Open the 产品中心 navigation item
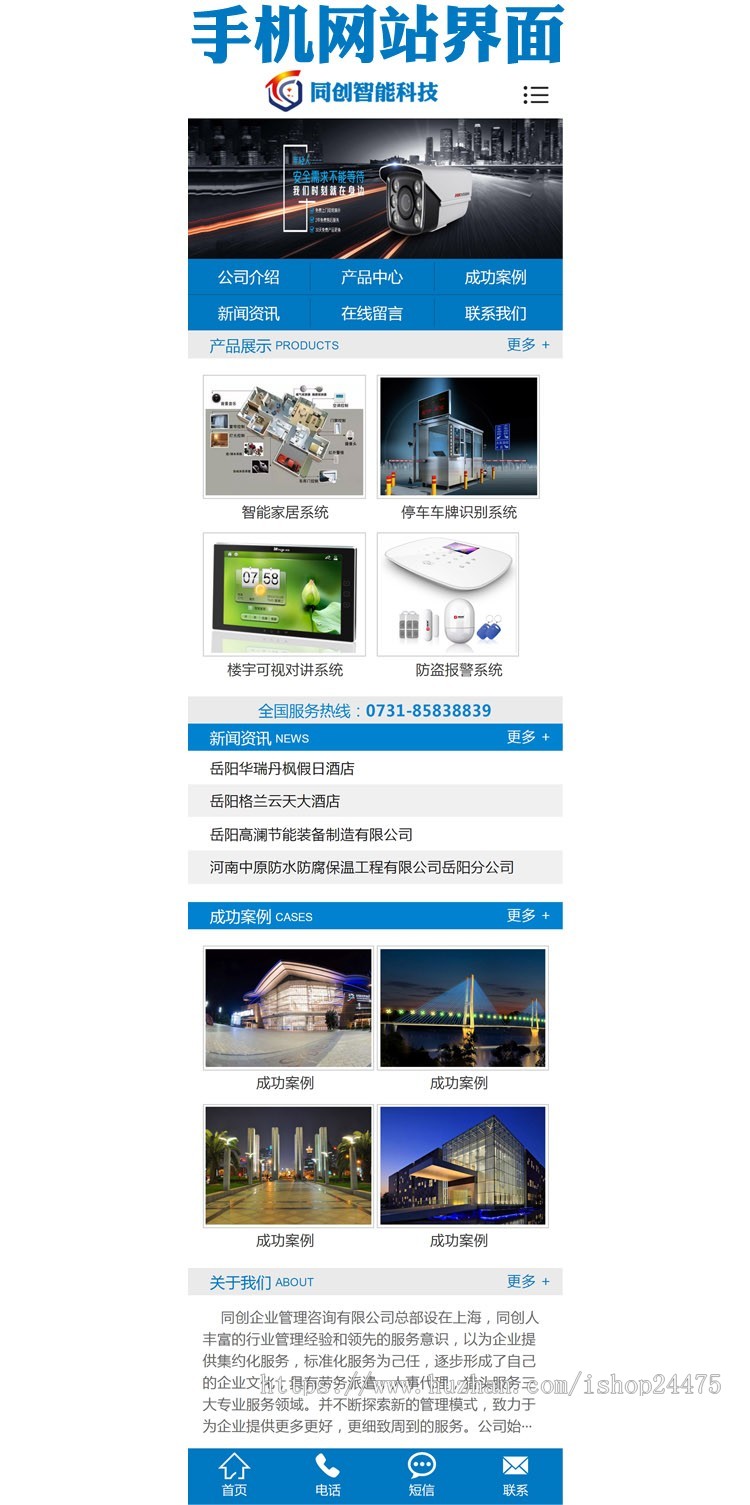The image size is (750, 1505). 375,277
